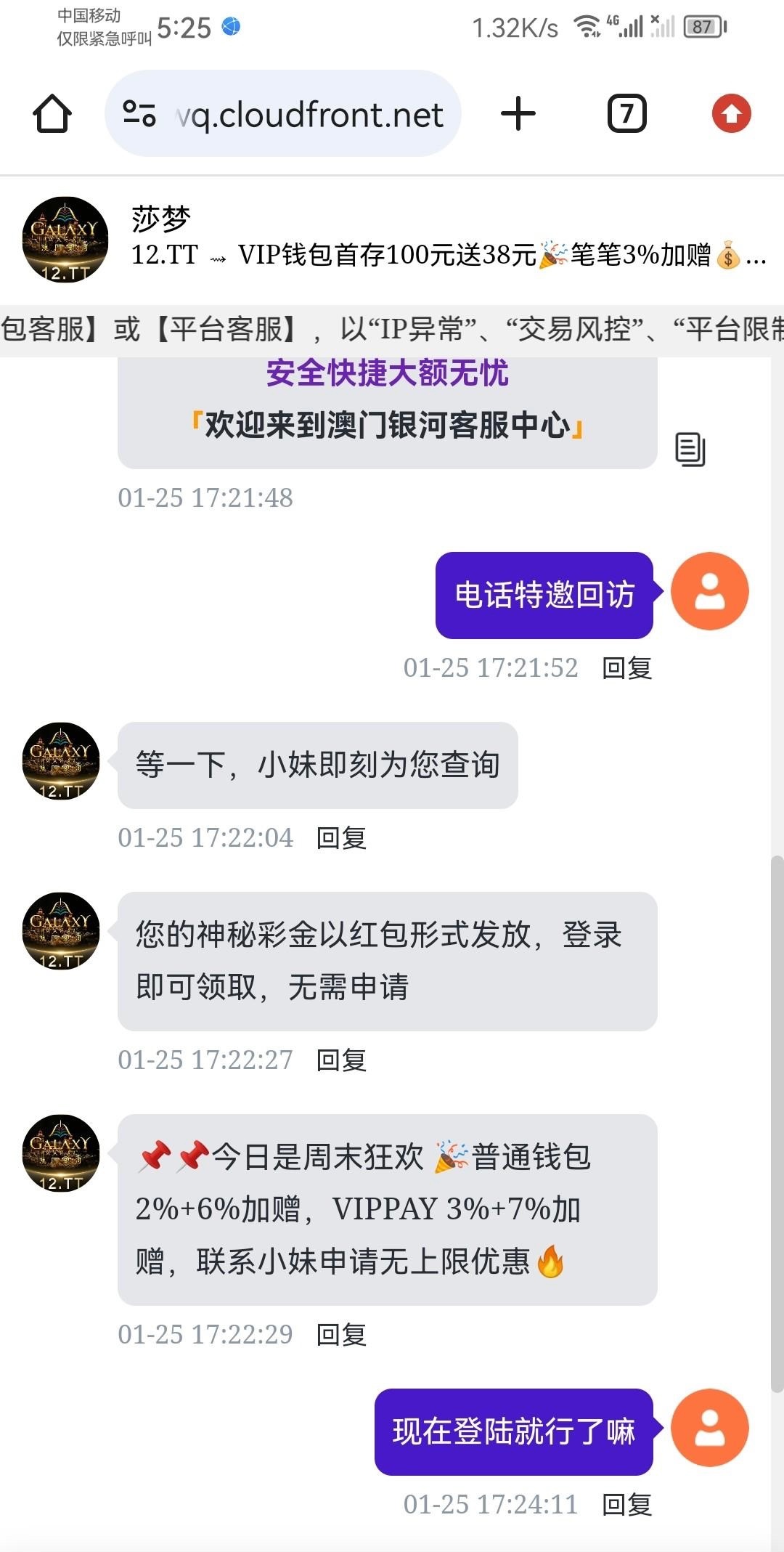The image size is (784, 1552).
Task: Reply to the 电话特邀回访 message
Action: [627, 668]
